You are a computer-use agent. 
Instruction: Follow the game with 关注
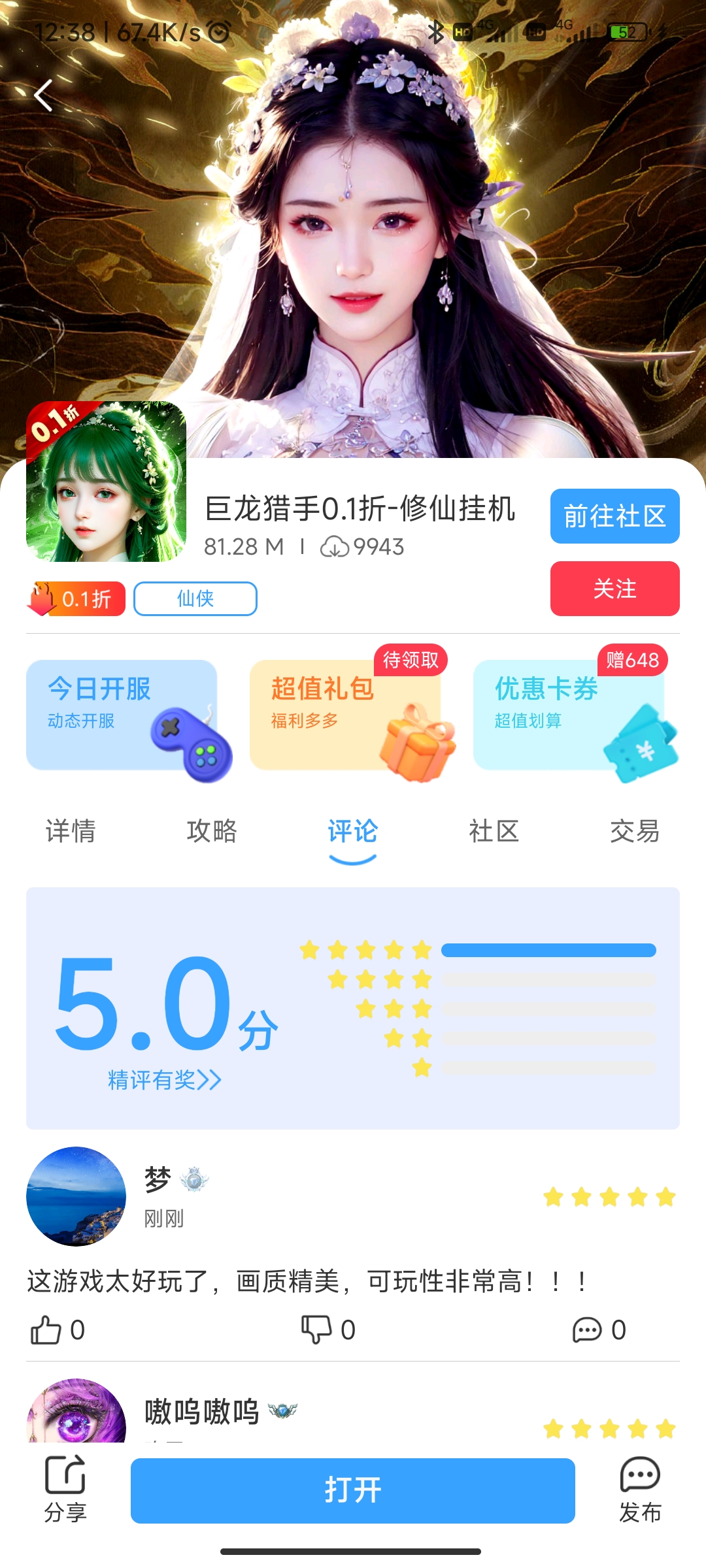coord(614,589)
